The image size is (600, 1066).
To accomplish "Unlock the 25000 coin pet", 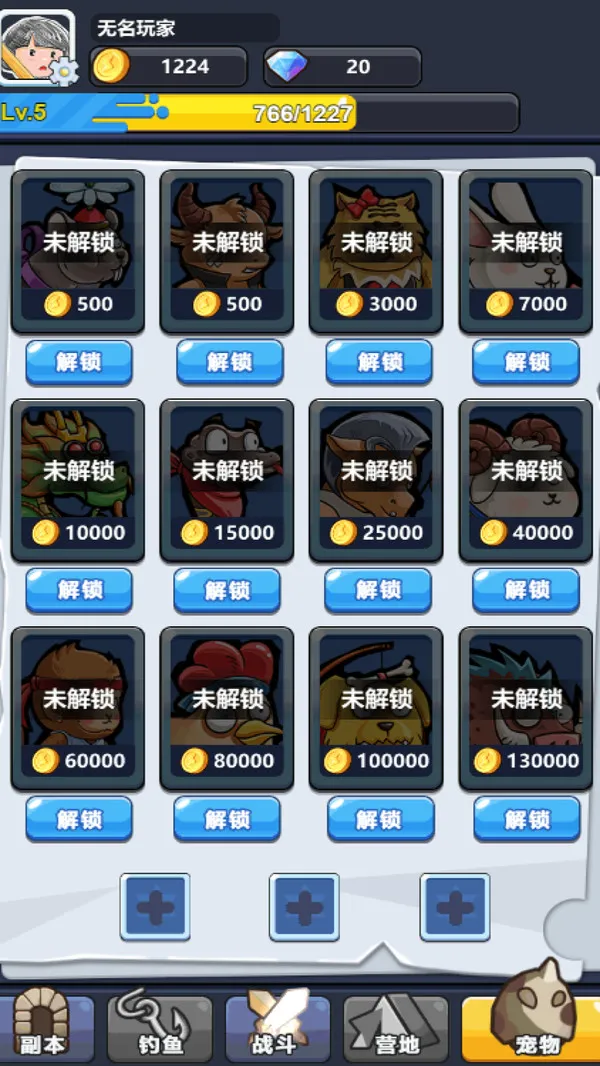I will tap(378, 590).
